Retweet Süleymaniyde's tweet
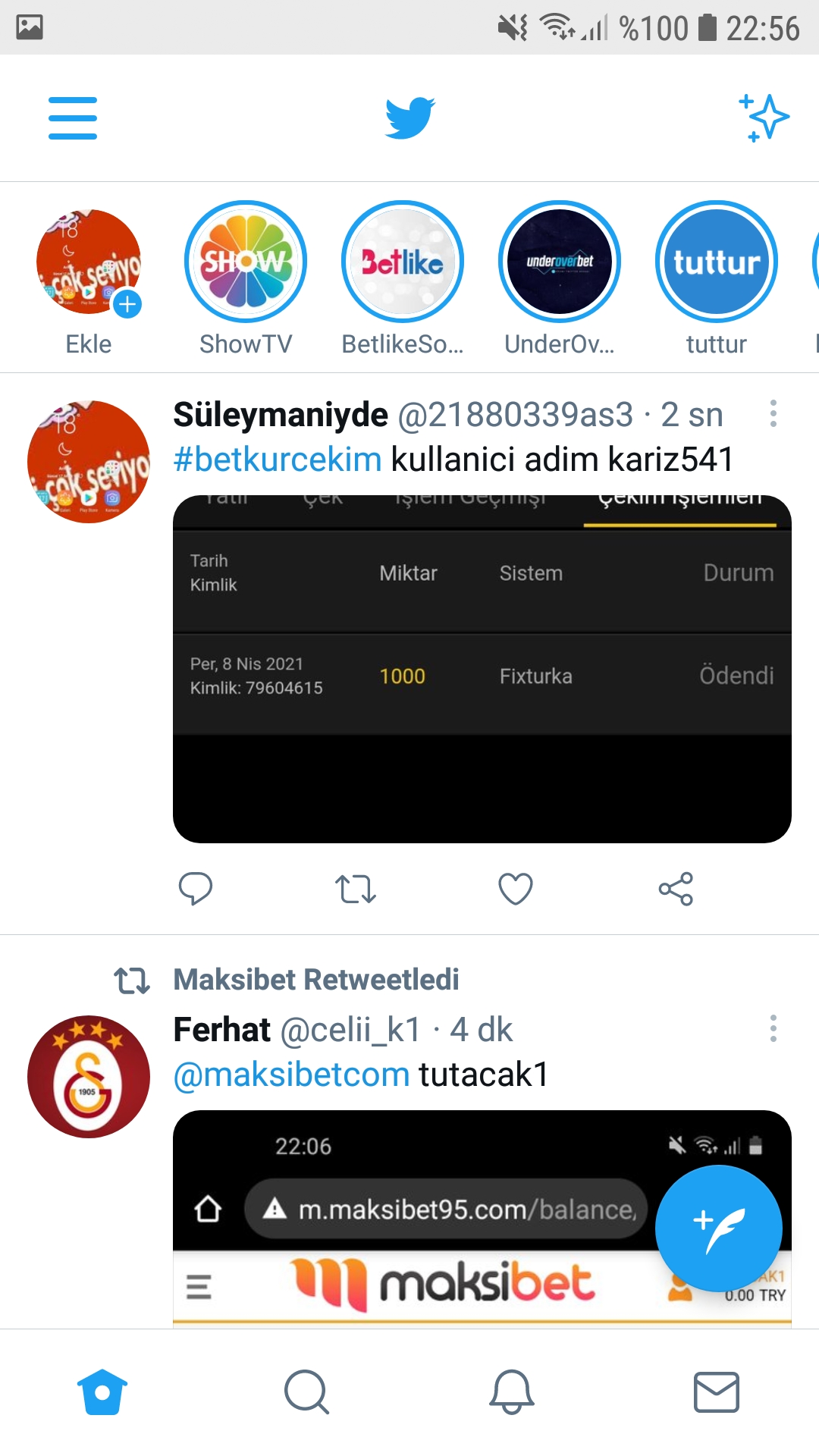Image resolution: width=819 pixels, height=1456 pixels. coord(356,889)
